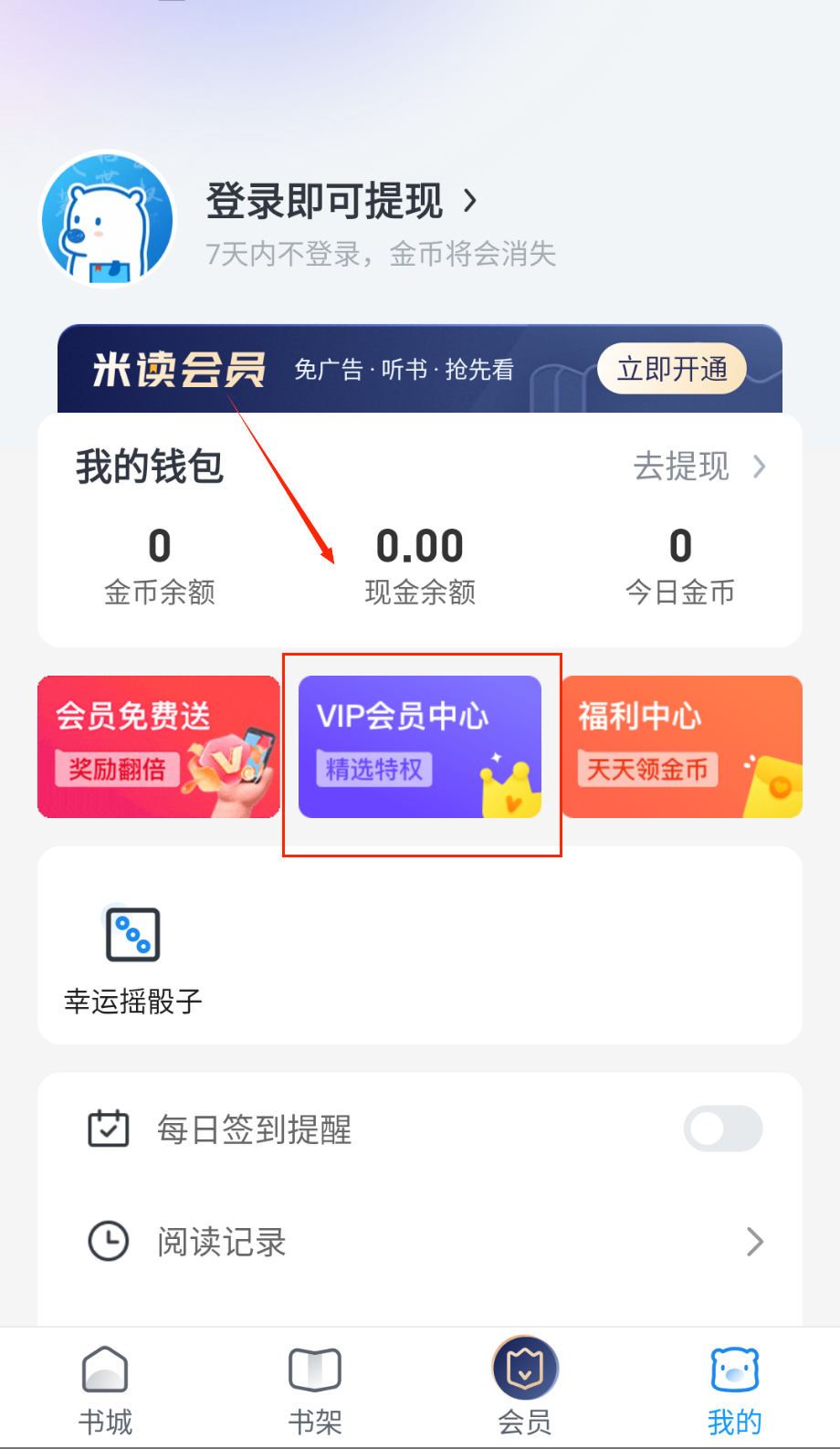
Task: Open the 会员免费送 card
Action: 158,747
